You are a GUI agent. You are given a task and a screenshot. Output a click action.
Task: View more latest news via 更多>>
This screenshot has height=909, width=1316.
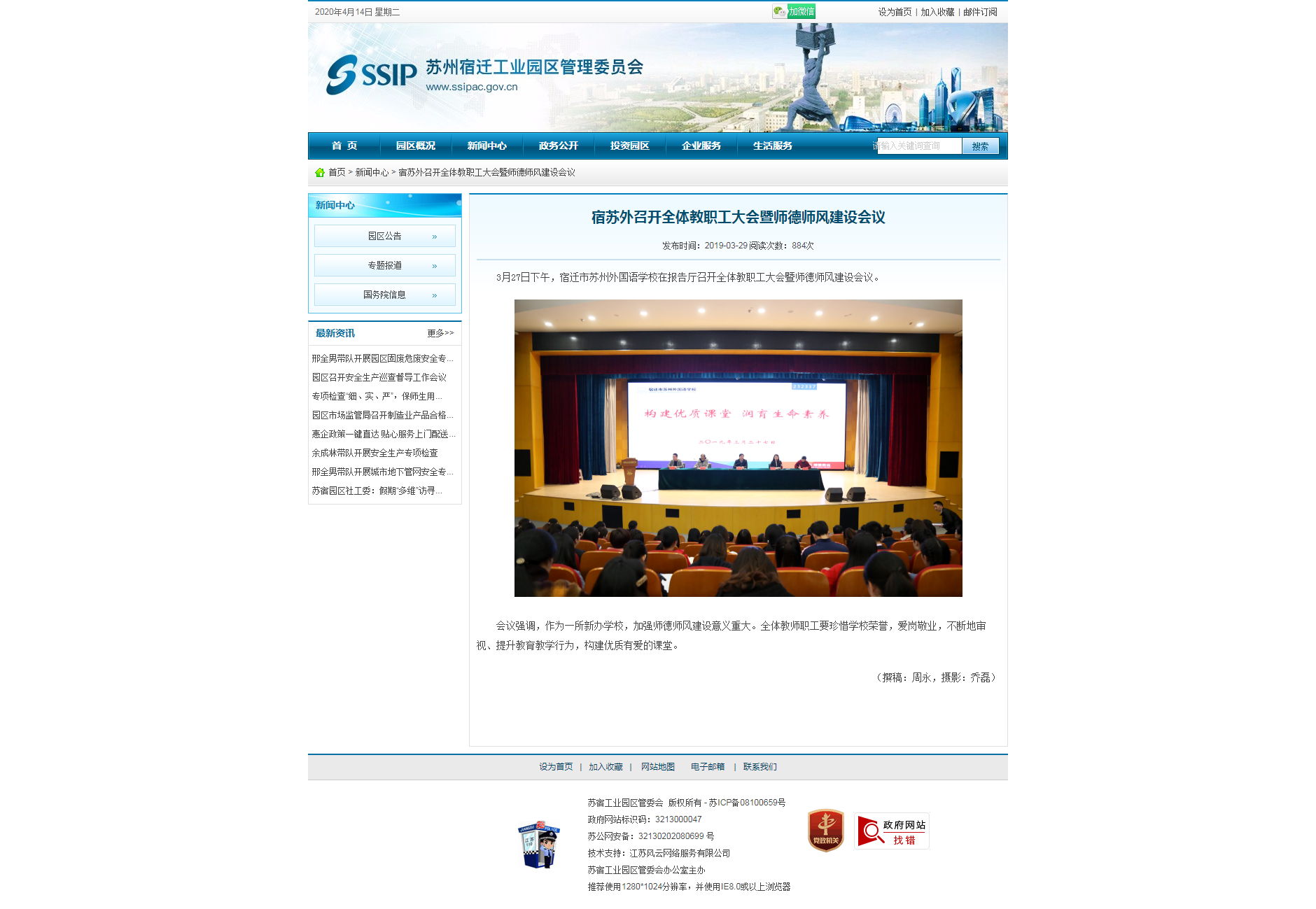pyautogui.click(x=440, y=333)
